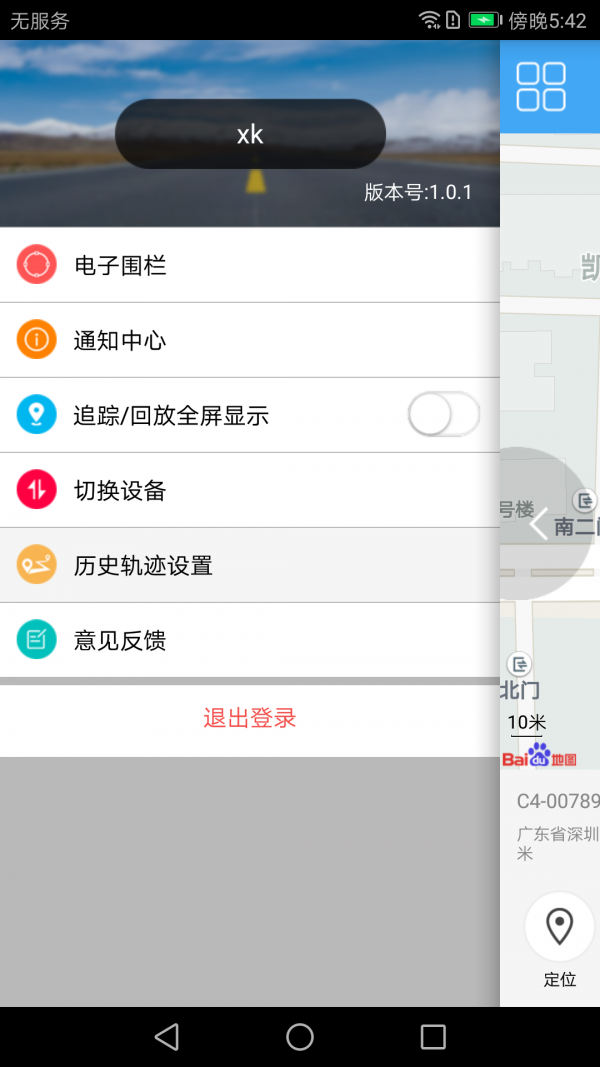Open 意见反馈 feedback
Image resolution: width=600 pixels, height=1067 pixels.
click(250, 640)
